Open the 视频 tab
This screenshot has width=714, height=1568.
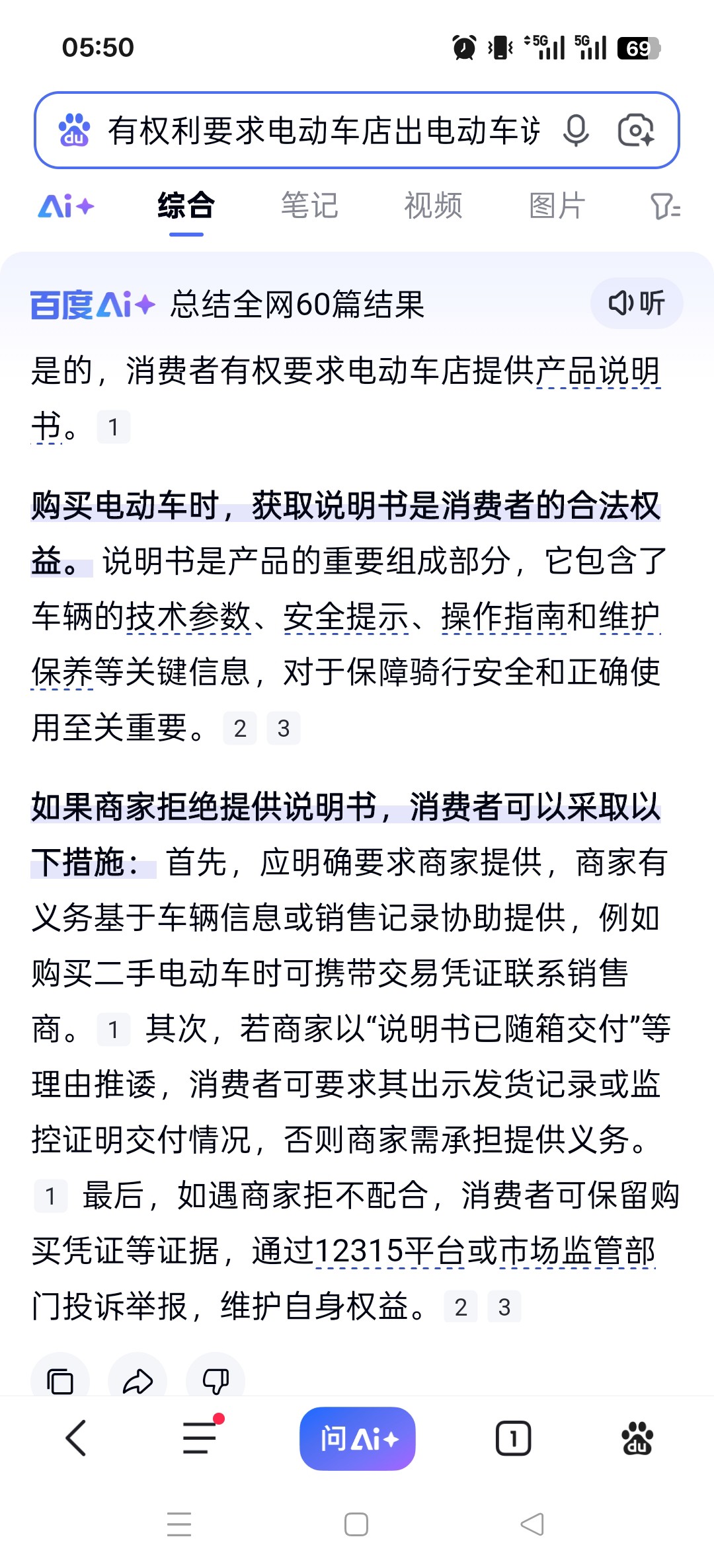point(433,206)
